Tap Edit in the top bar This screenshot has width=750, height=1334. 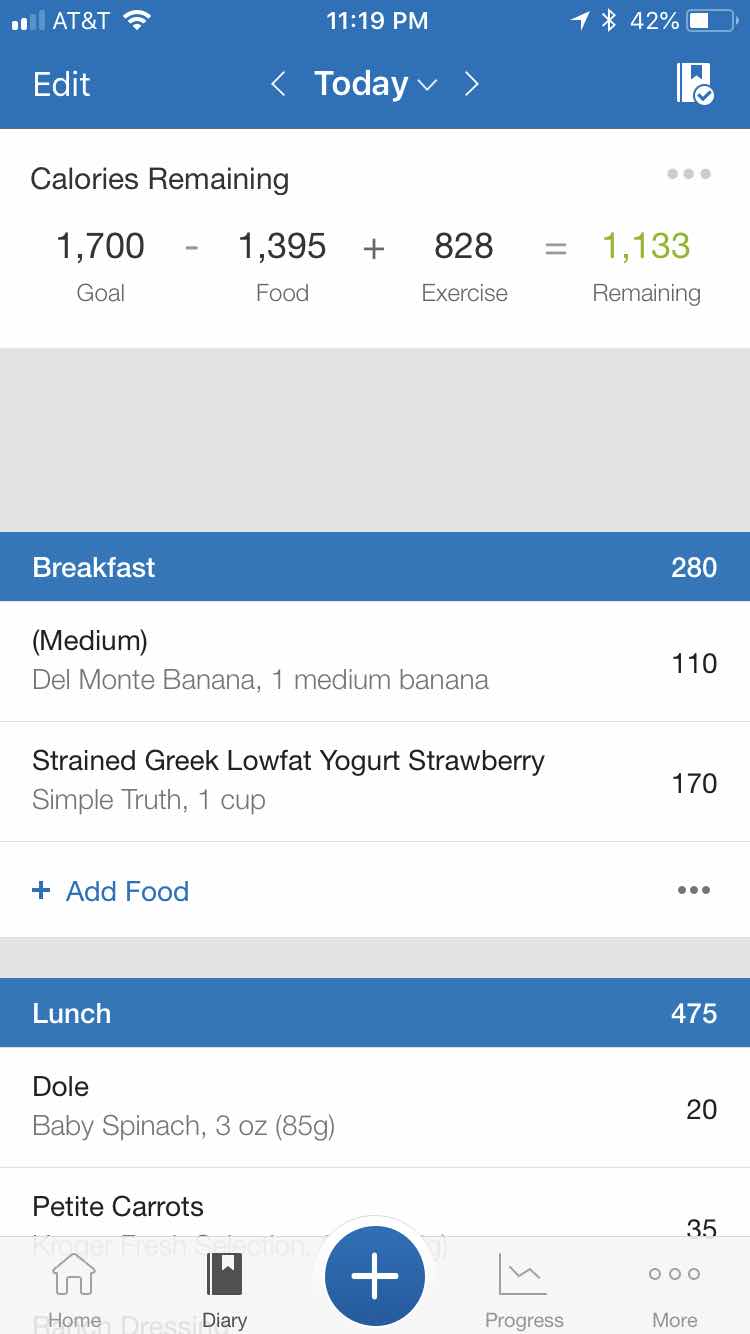tap(61, 84)
